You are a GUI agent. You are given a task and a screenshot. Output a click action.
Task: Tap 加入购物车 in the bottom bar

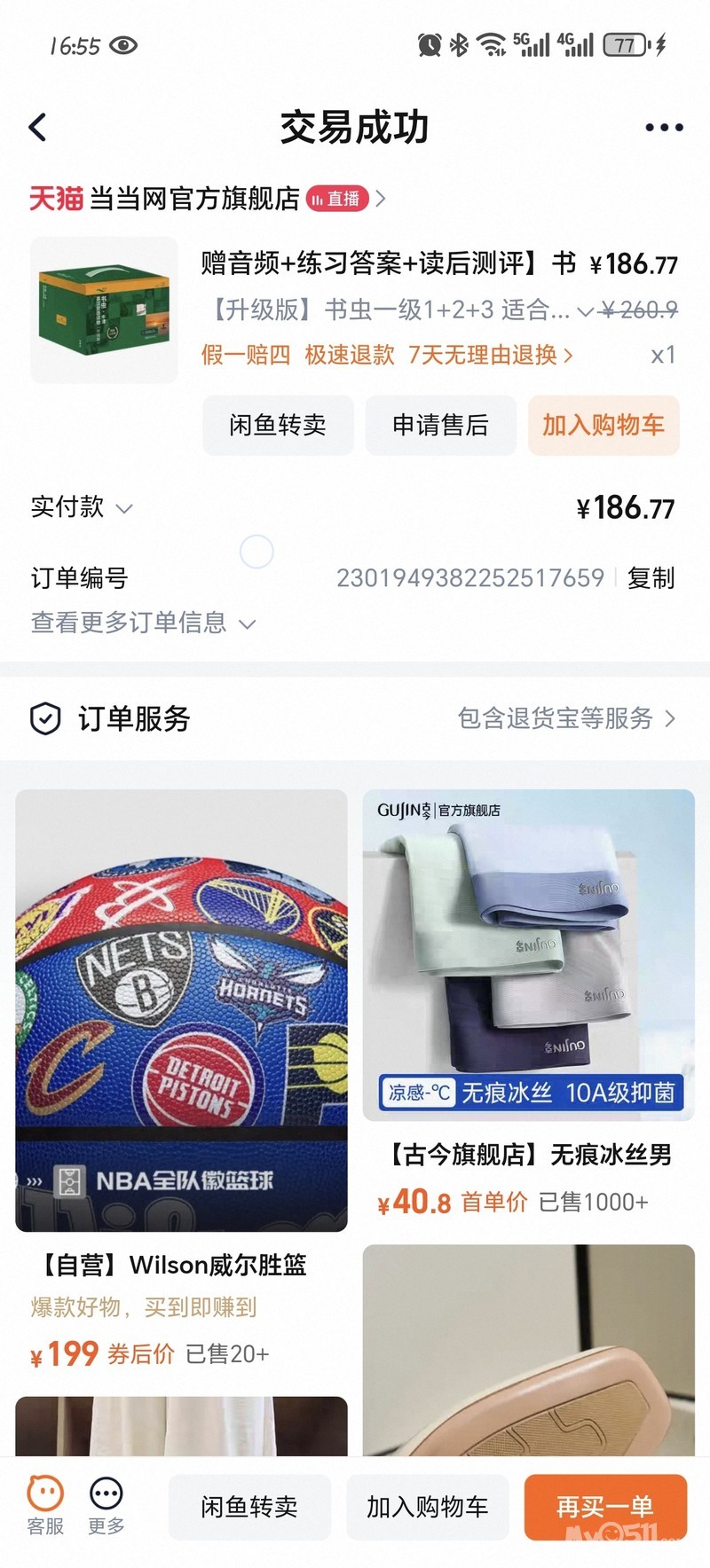coord(428,1507)
